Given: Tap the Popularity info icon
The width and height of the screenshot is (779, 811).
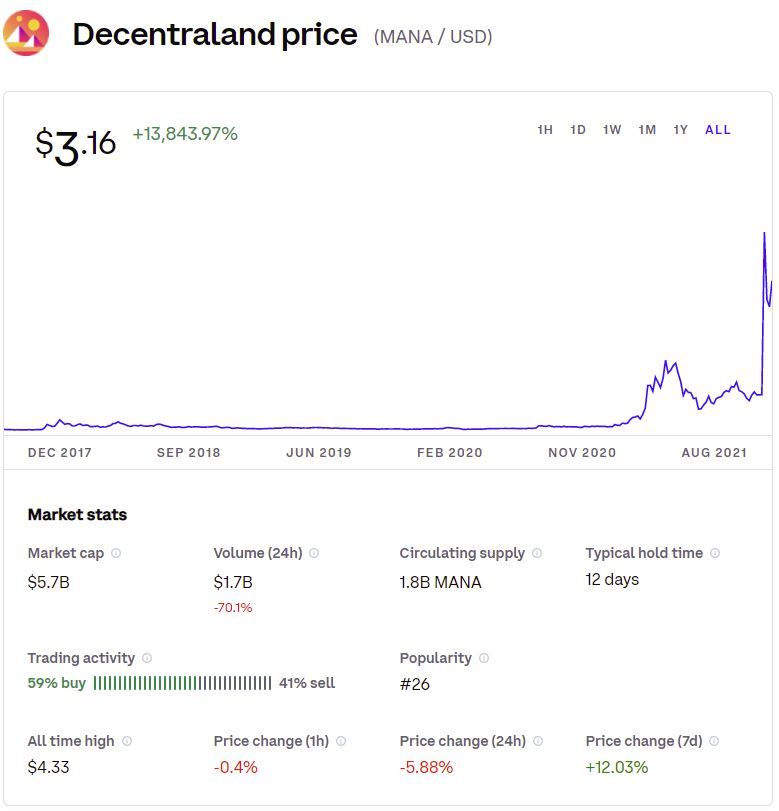Looking at the screenshot, I should pos(484,658).
